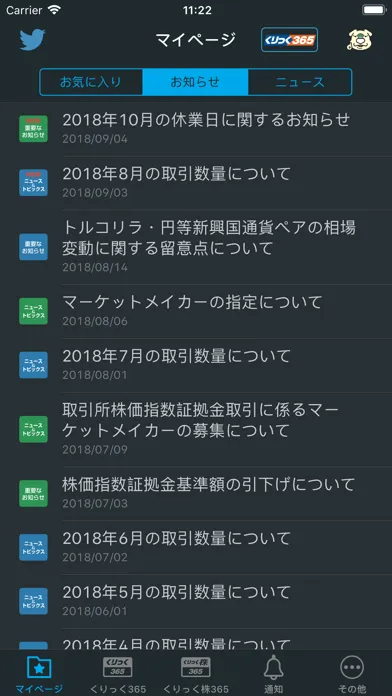Switch to the お気に入り segment
Screen dimensions: 392x696
(x=91, y=82)
